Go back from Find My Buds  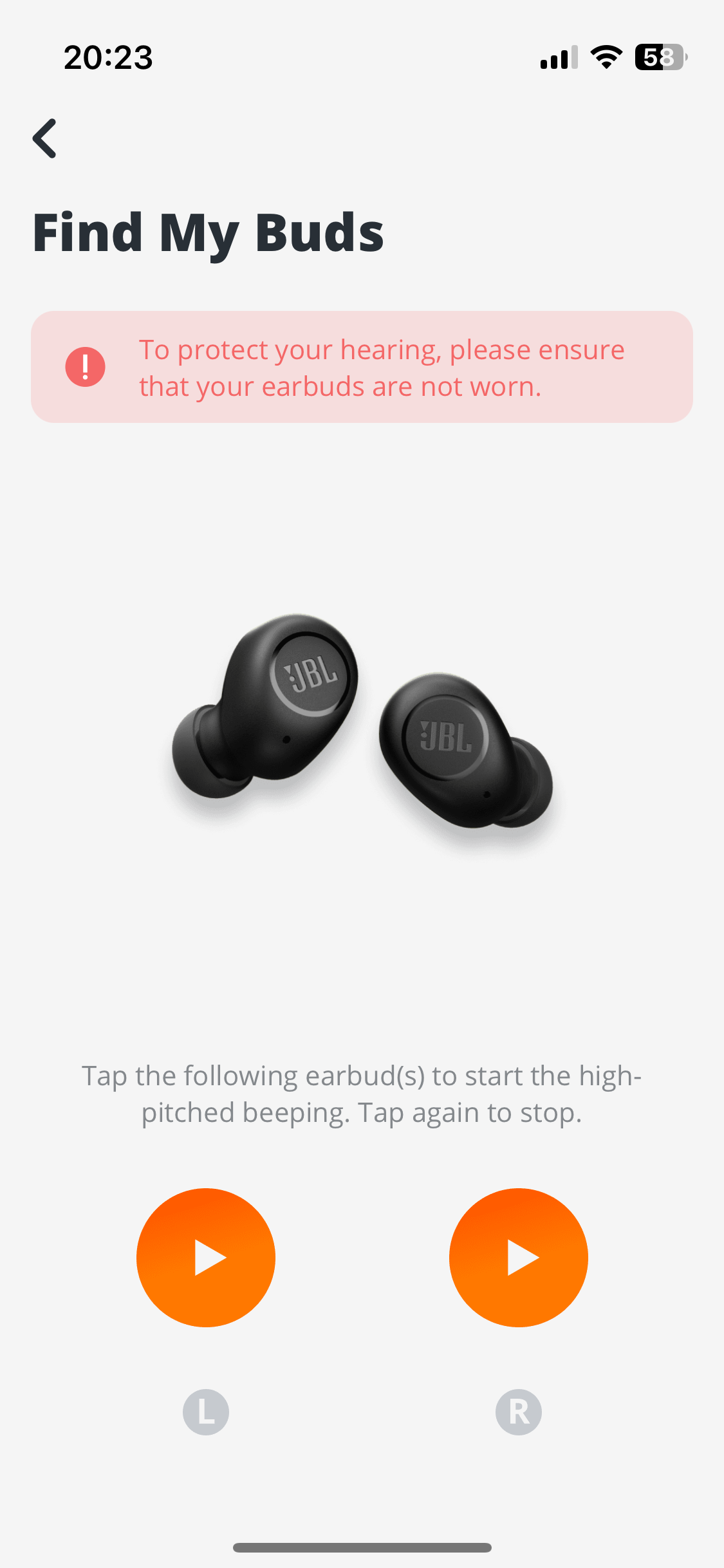[45, 138]
